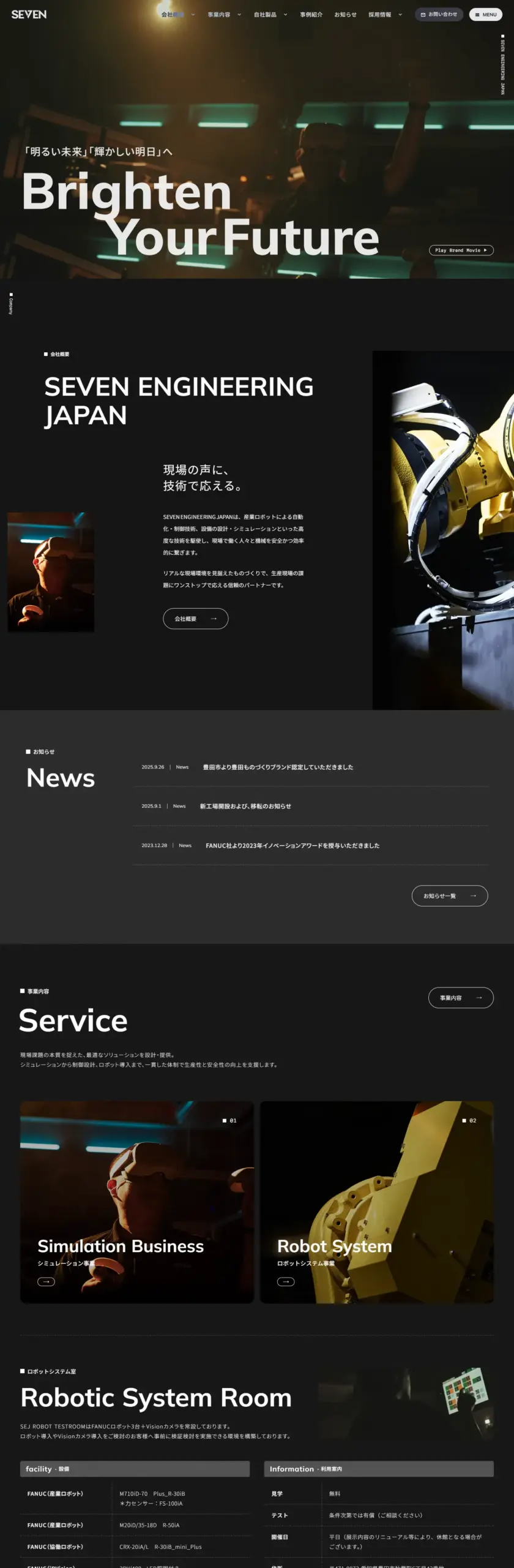514x1568 pixels.
Task: Open the MENU hamburger button
Action: tap(485, 14)
